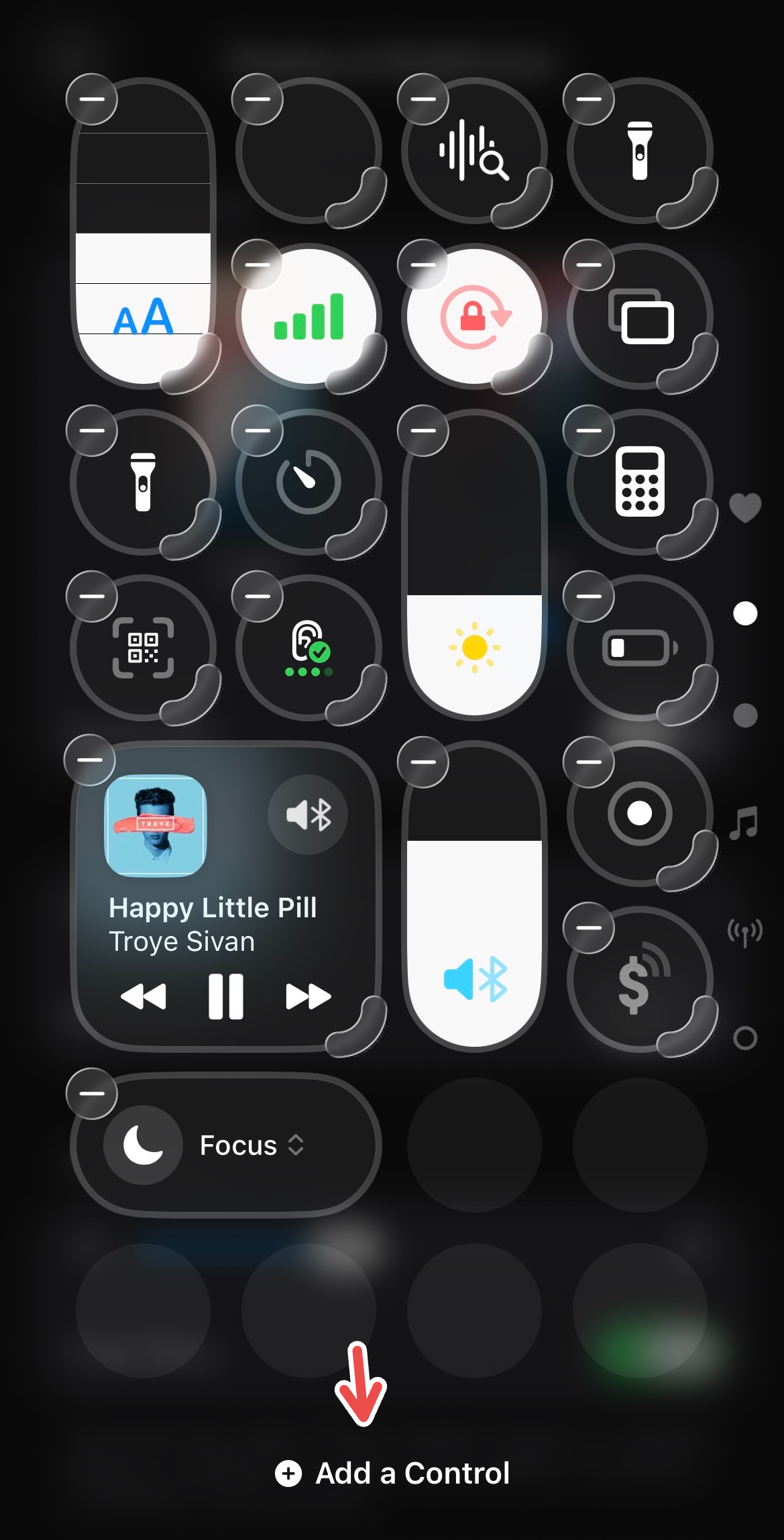Remove the screen recording control
This screenshot has height=1540, width=784.
[589, 762]
